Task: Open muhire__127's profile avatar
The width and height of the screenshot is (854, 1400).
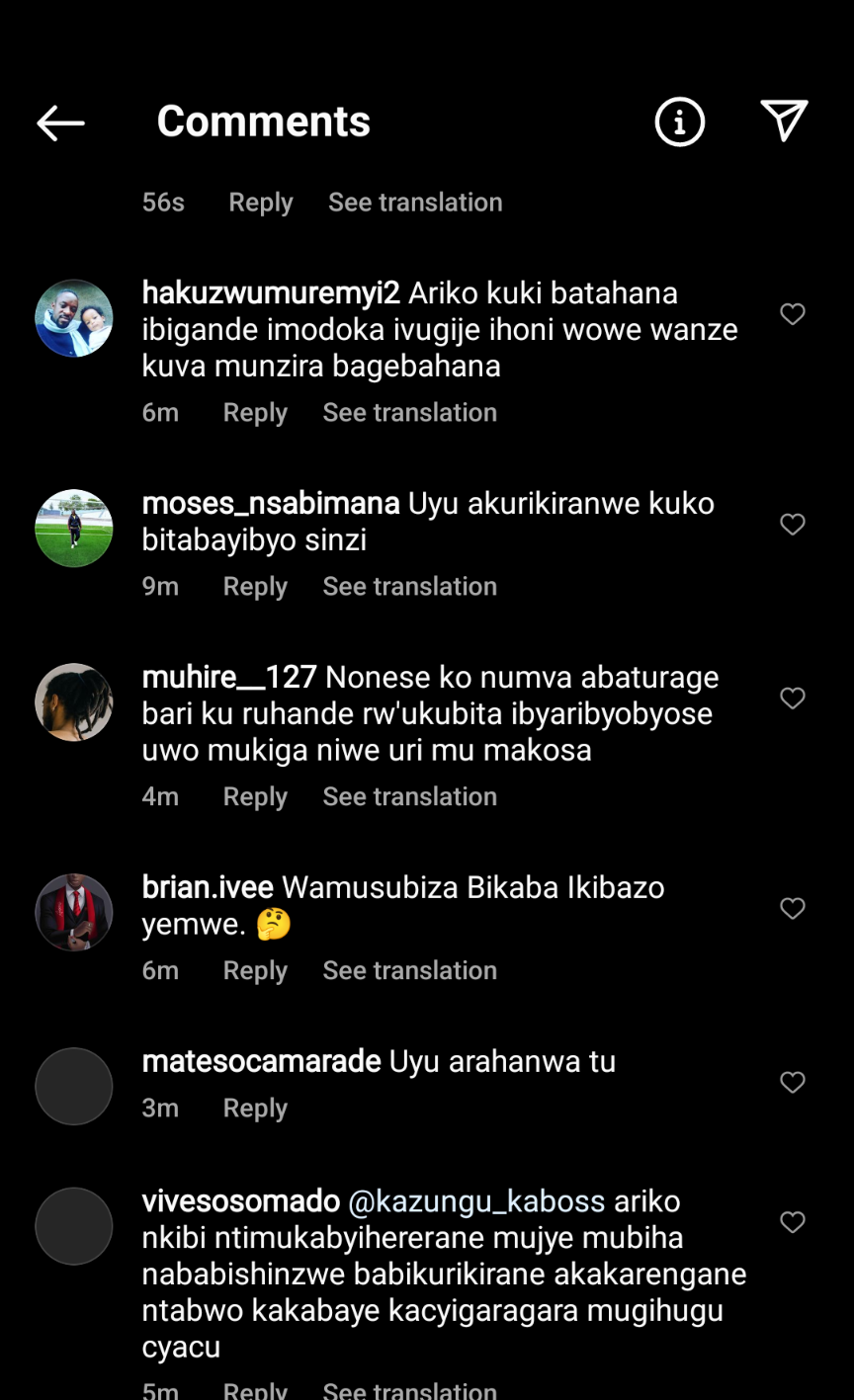Action: coord(74,701)
